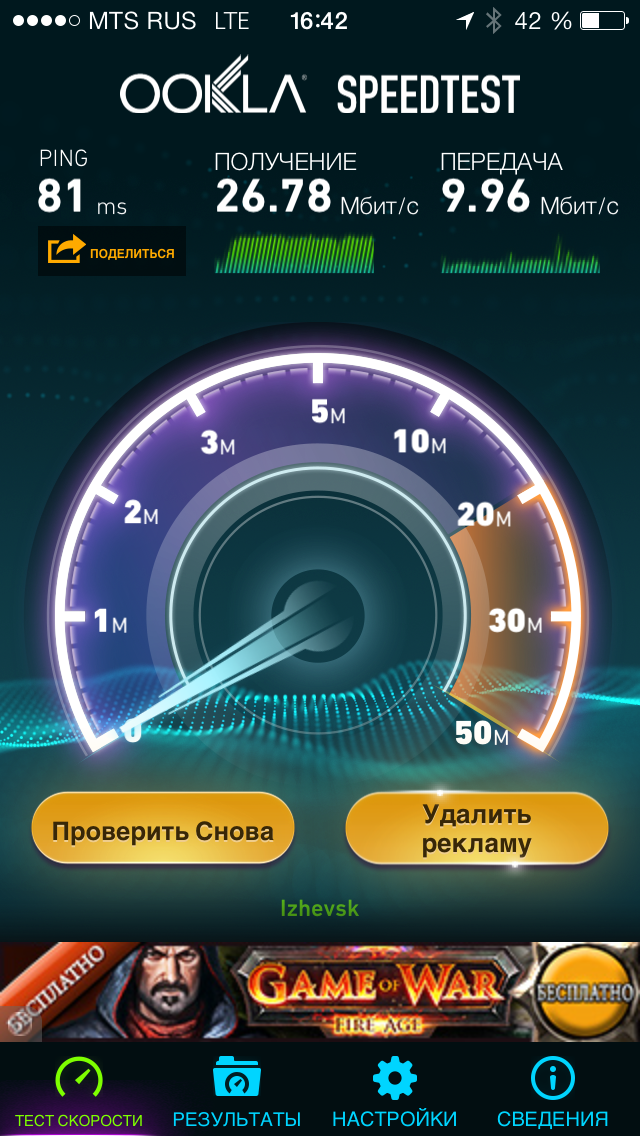Tap Удалить рекламу to remove ads
Image resolution: width=640 pixels, height=1136 pixels.
click(476, 829)
